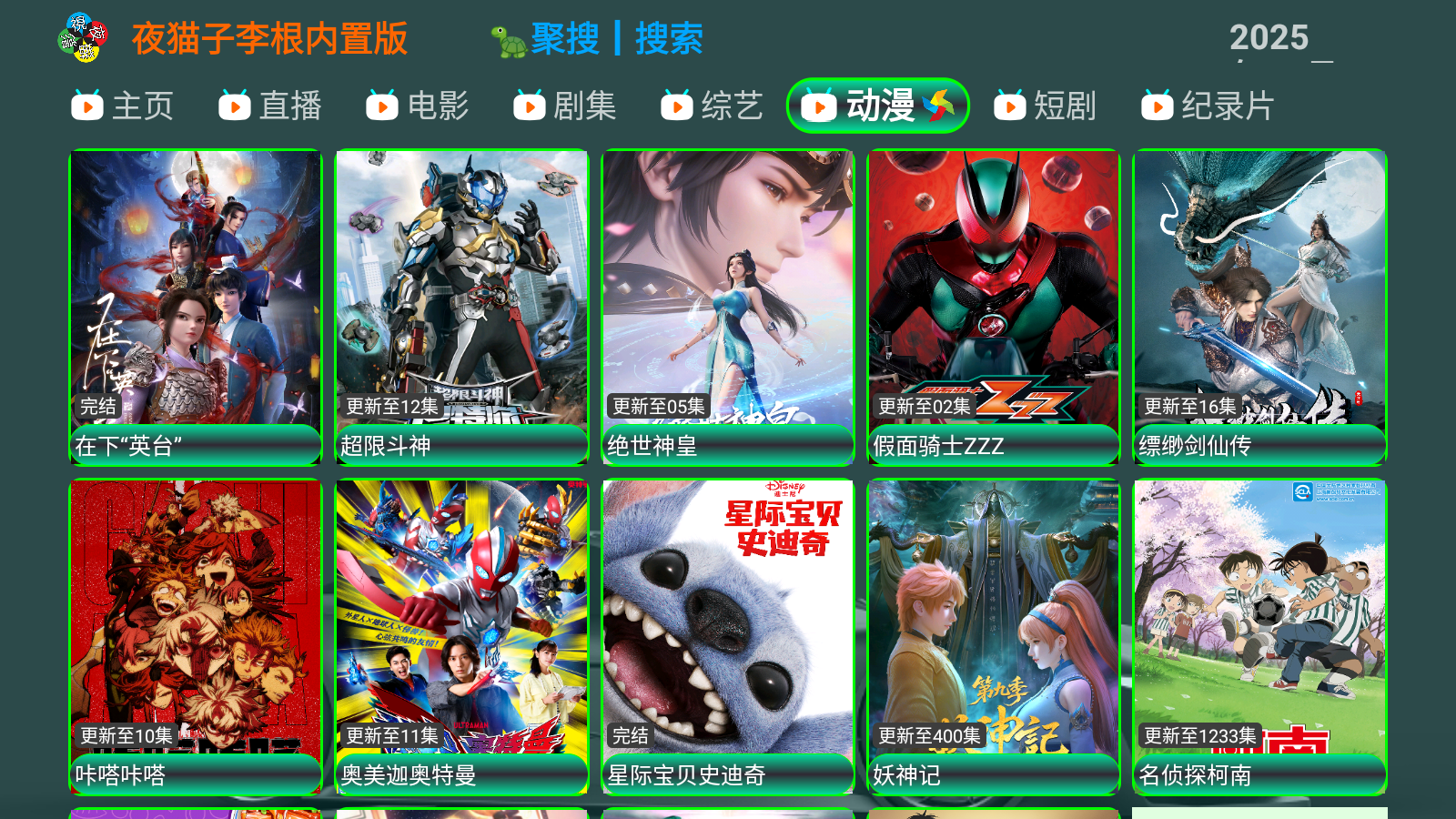Open the 在下"英台" anime card
Screen dimensions: 1456x819
(x=196, y=307)
